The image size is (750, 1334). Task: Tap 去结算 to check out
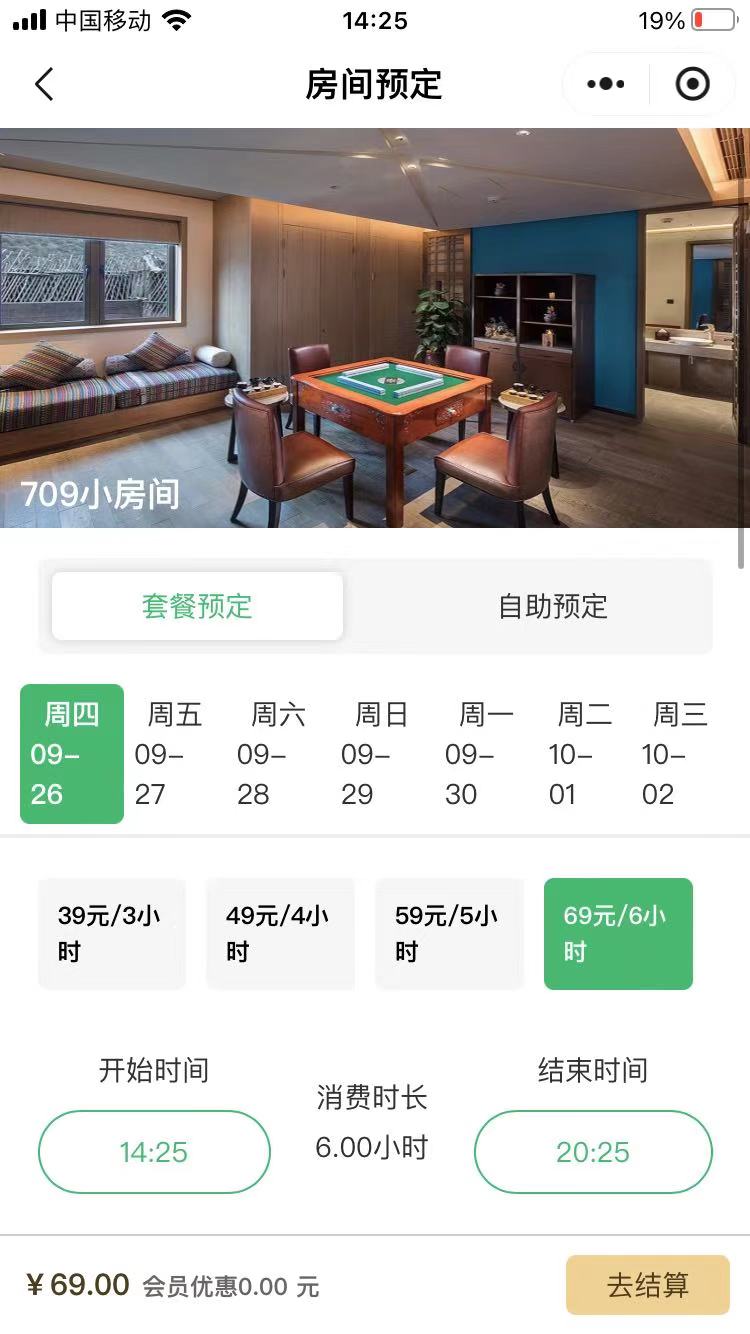(647, 1285)
